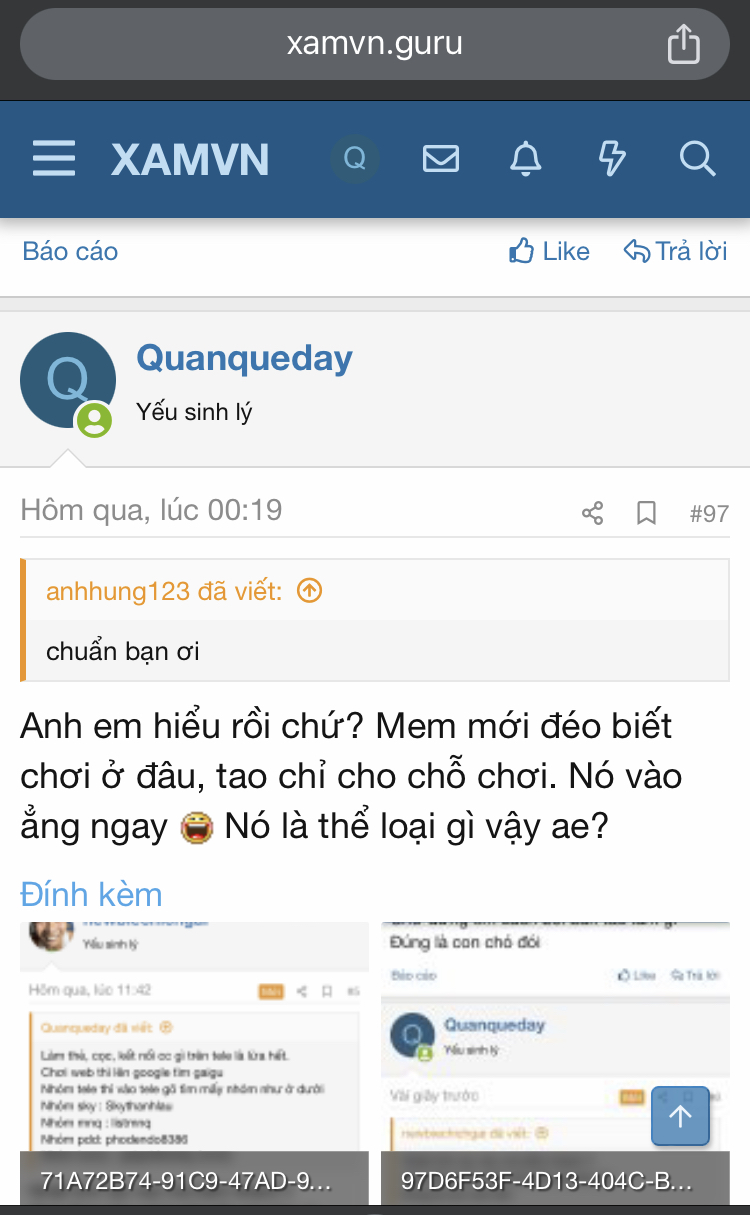Tap the Báo cáo report link
The image size is (750, 1215).
(70, 251)
